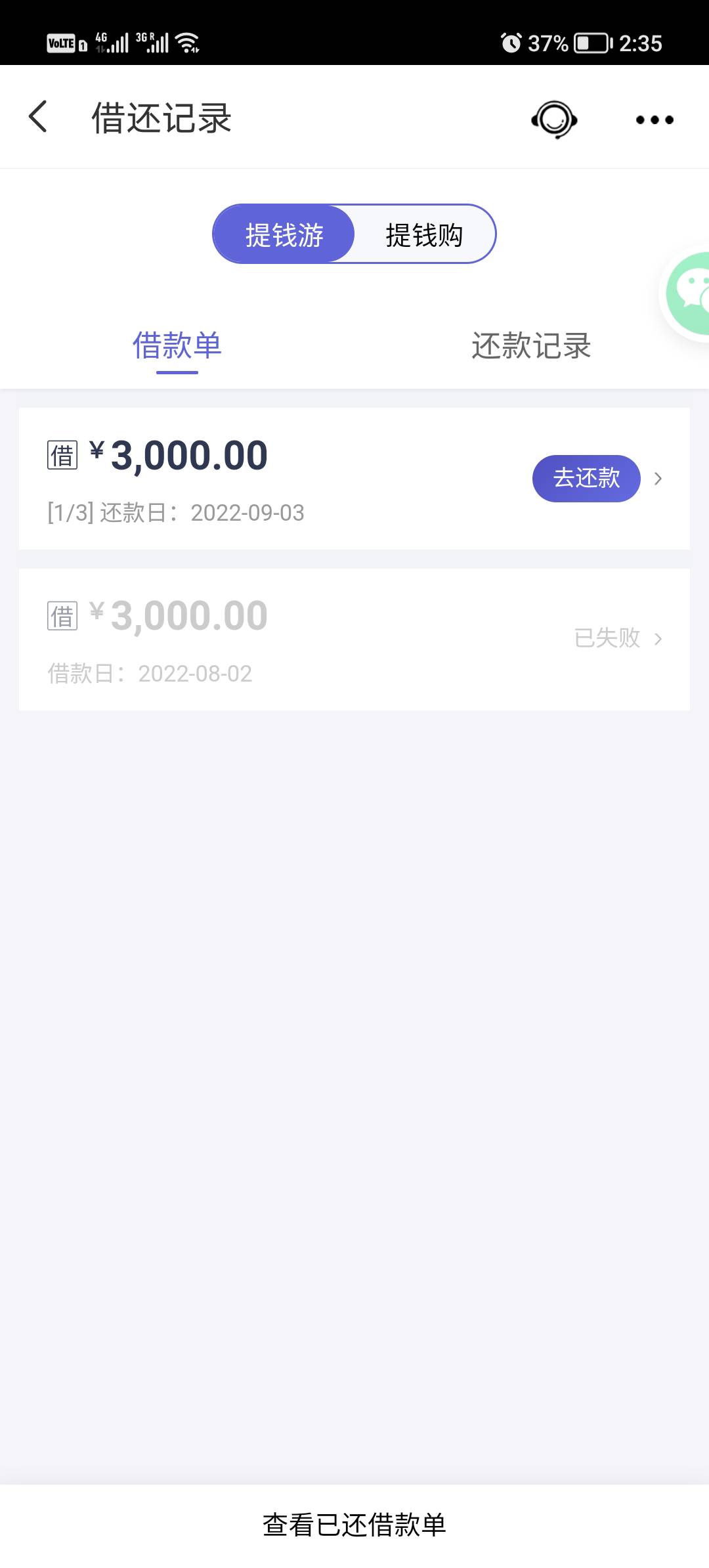Go back from 借还记录 page

pyautogui.click(x=38, y=118)
